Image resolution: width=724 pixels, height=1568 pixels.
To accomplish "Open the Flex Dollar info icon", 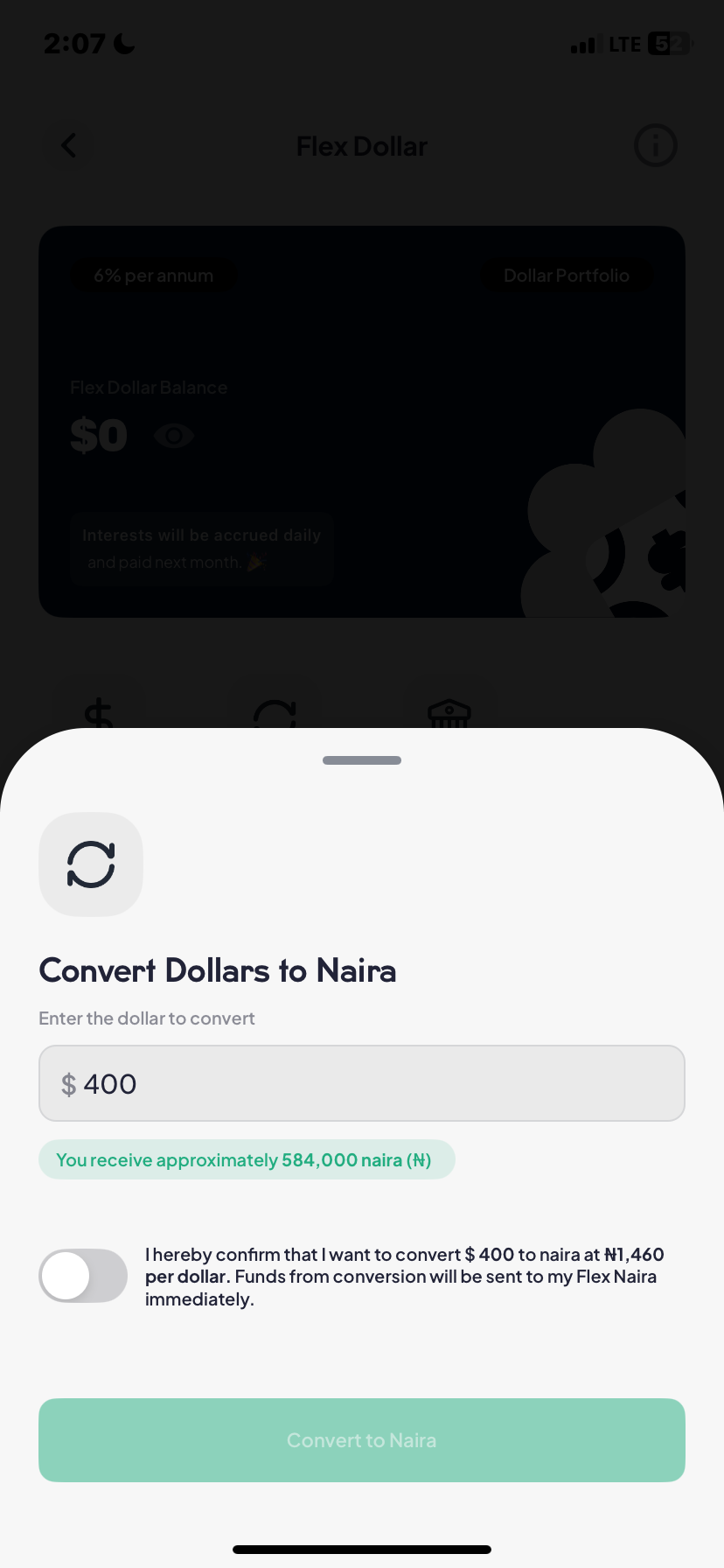I will click(x=655, y=145).
